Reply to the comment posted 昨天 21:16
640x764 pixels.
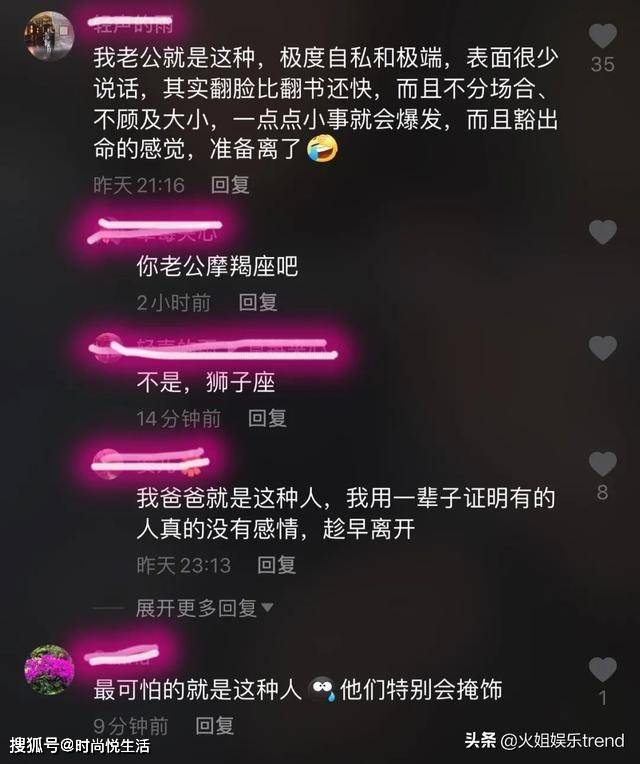(230, 185)
